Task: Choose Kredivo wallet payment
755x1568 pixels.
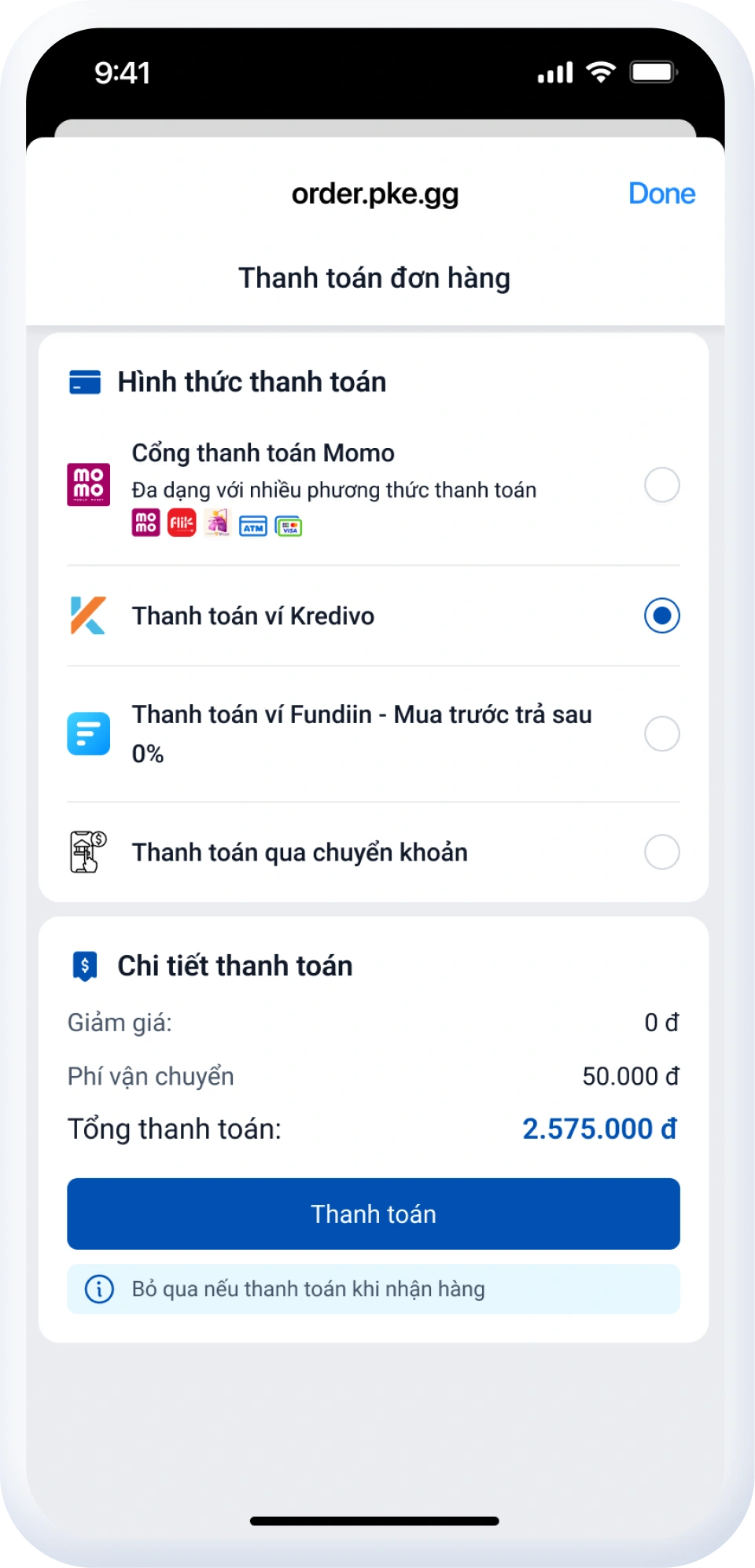Action: (x=374, y=615)
